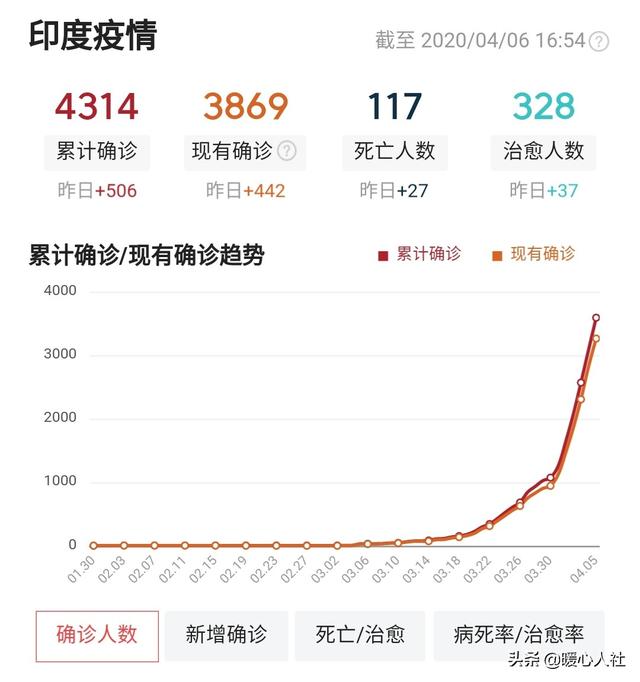This screenshot has width=640, height=682.
Task: Open the help icon beside the update time
Action: click(599, 41)
